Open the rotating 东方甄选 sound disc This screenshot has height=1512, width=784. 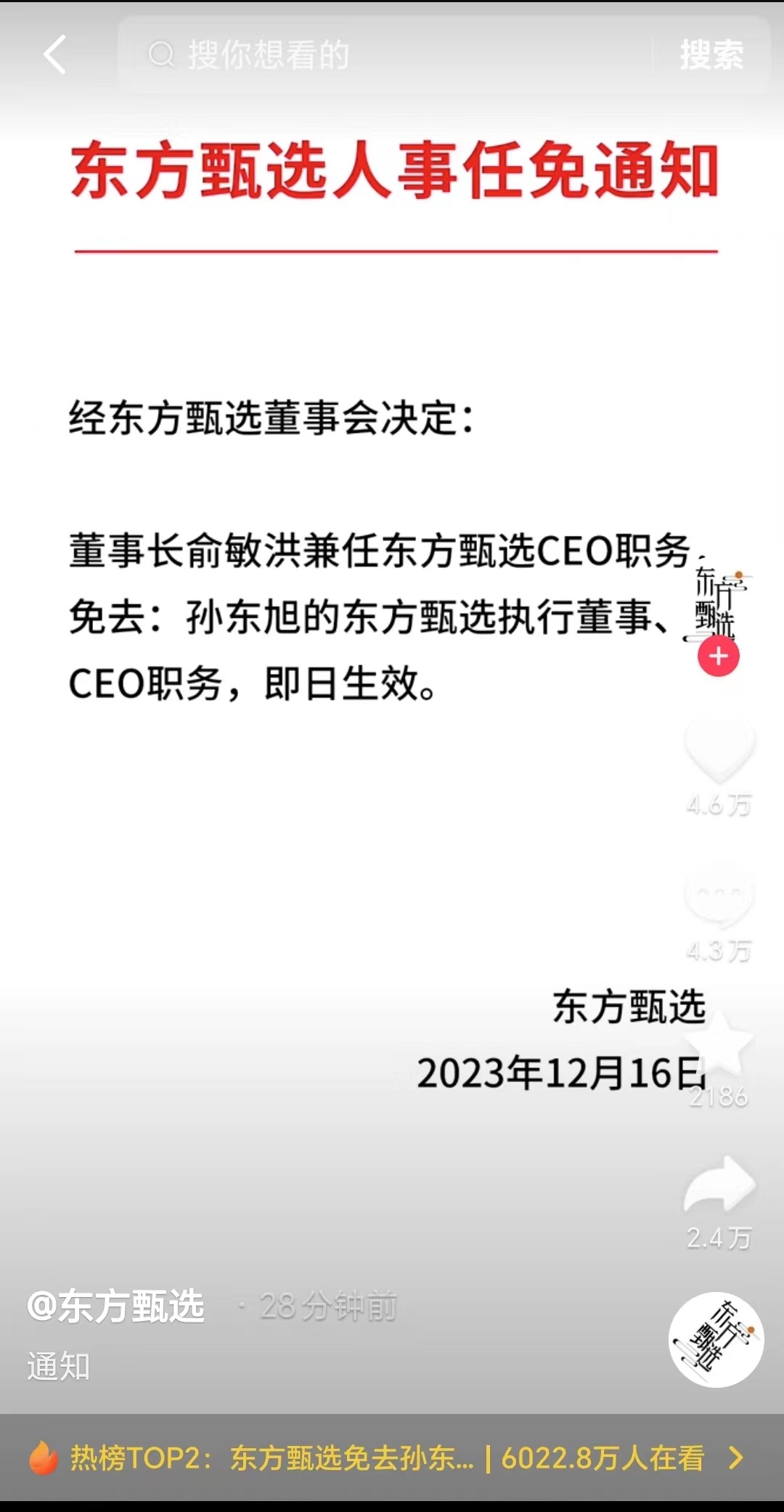[716, 1340]
